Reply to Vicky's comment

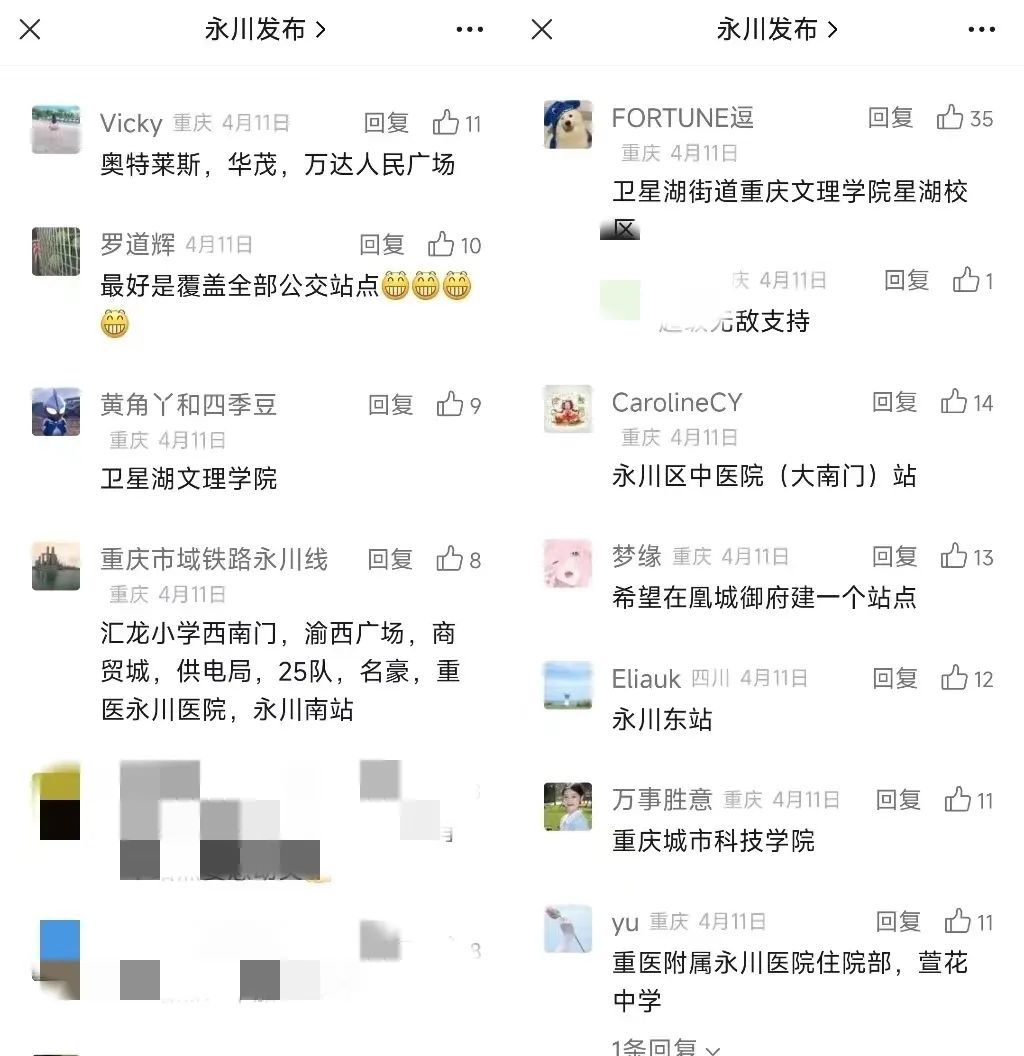coord(386,123)
